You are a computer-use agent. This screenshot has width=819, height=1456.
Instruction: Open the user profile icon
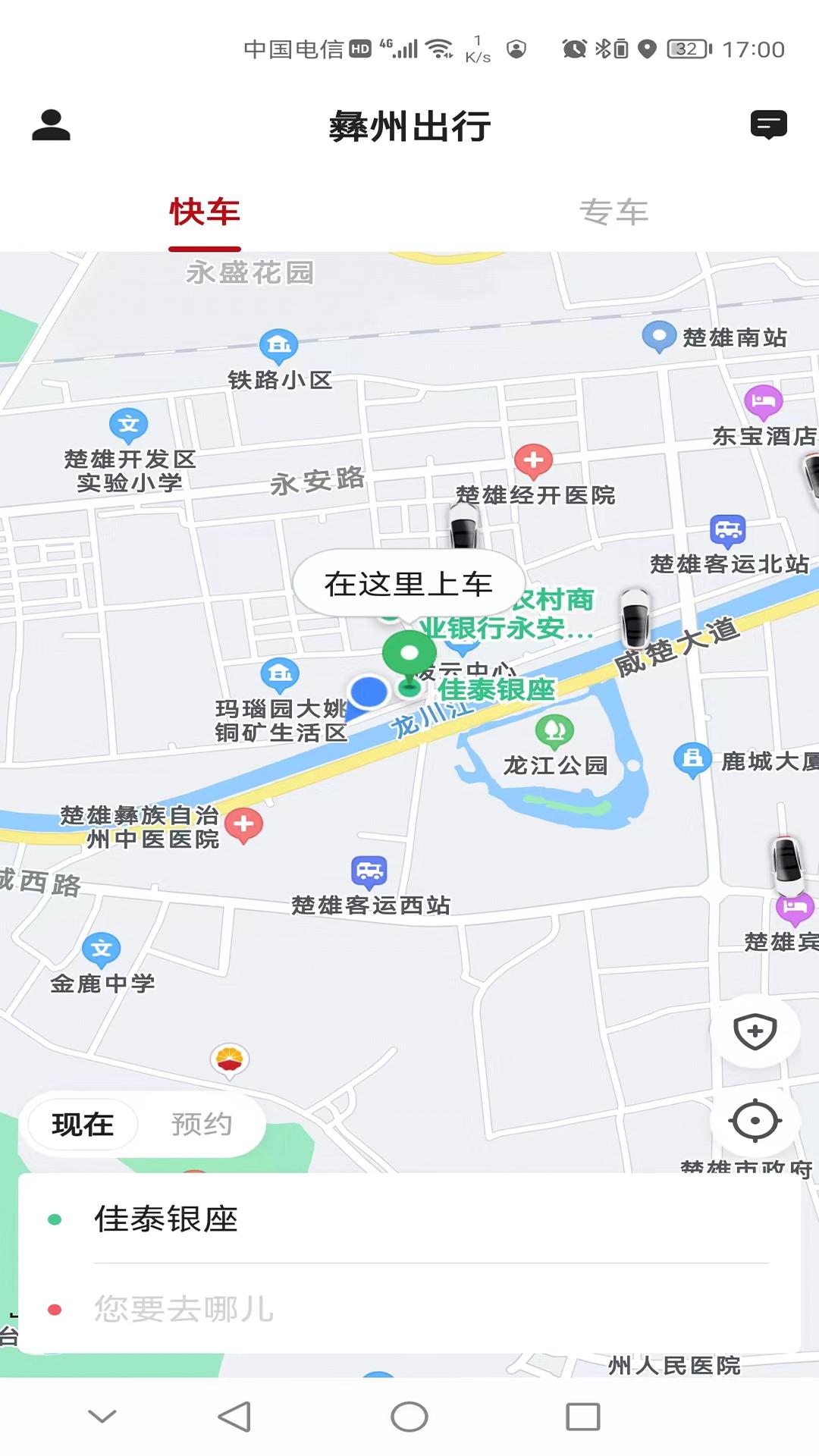point(50,126)
